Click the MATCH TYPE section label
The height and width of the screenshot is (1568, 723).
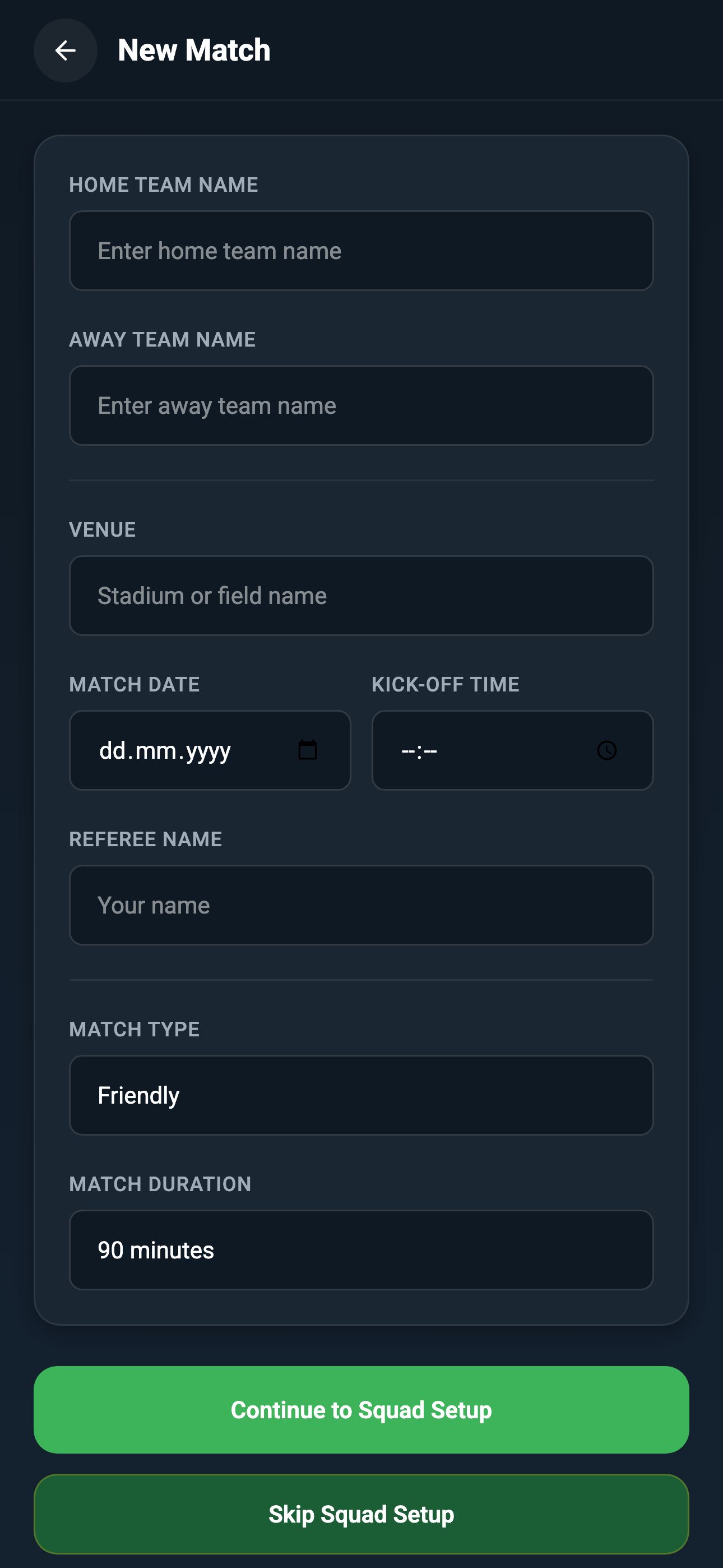(x=134, y=1029)
